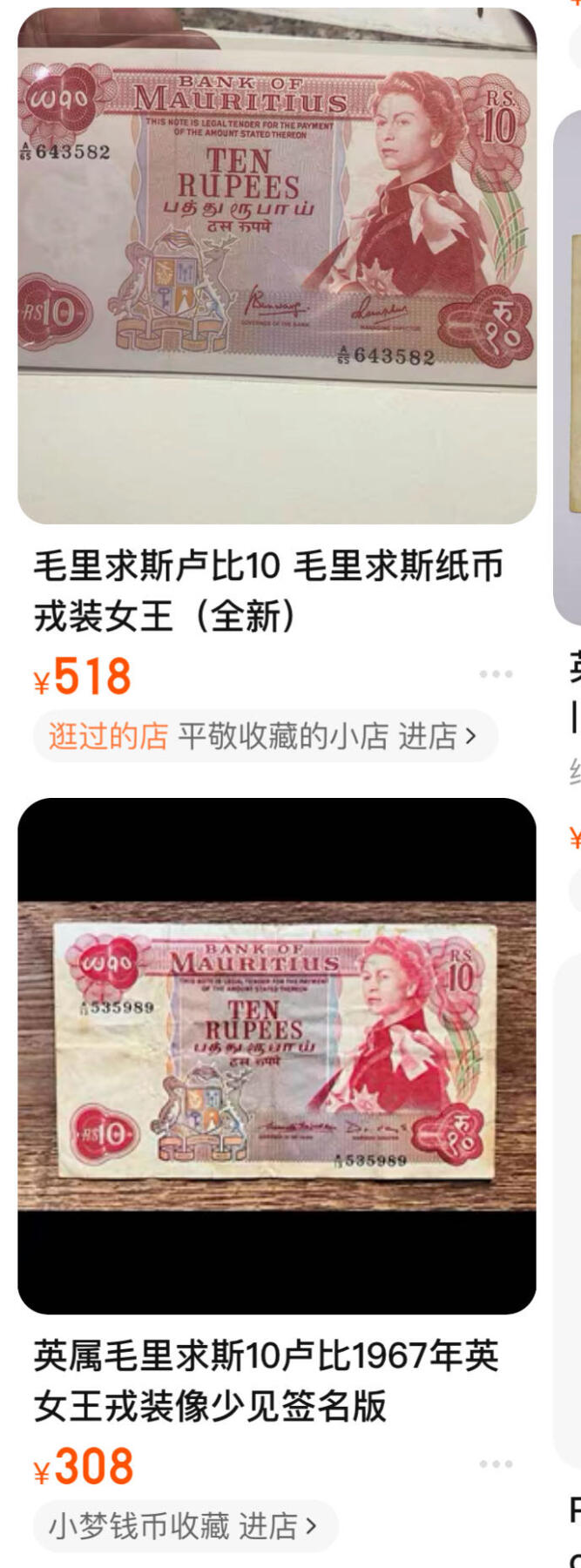The height and width of the screenshot is (1568, 581).
Task: Open more options for the ¥308 item
Action: tap(496, 1464)
